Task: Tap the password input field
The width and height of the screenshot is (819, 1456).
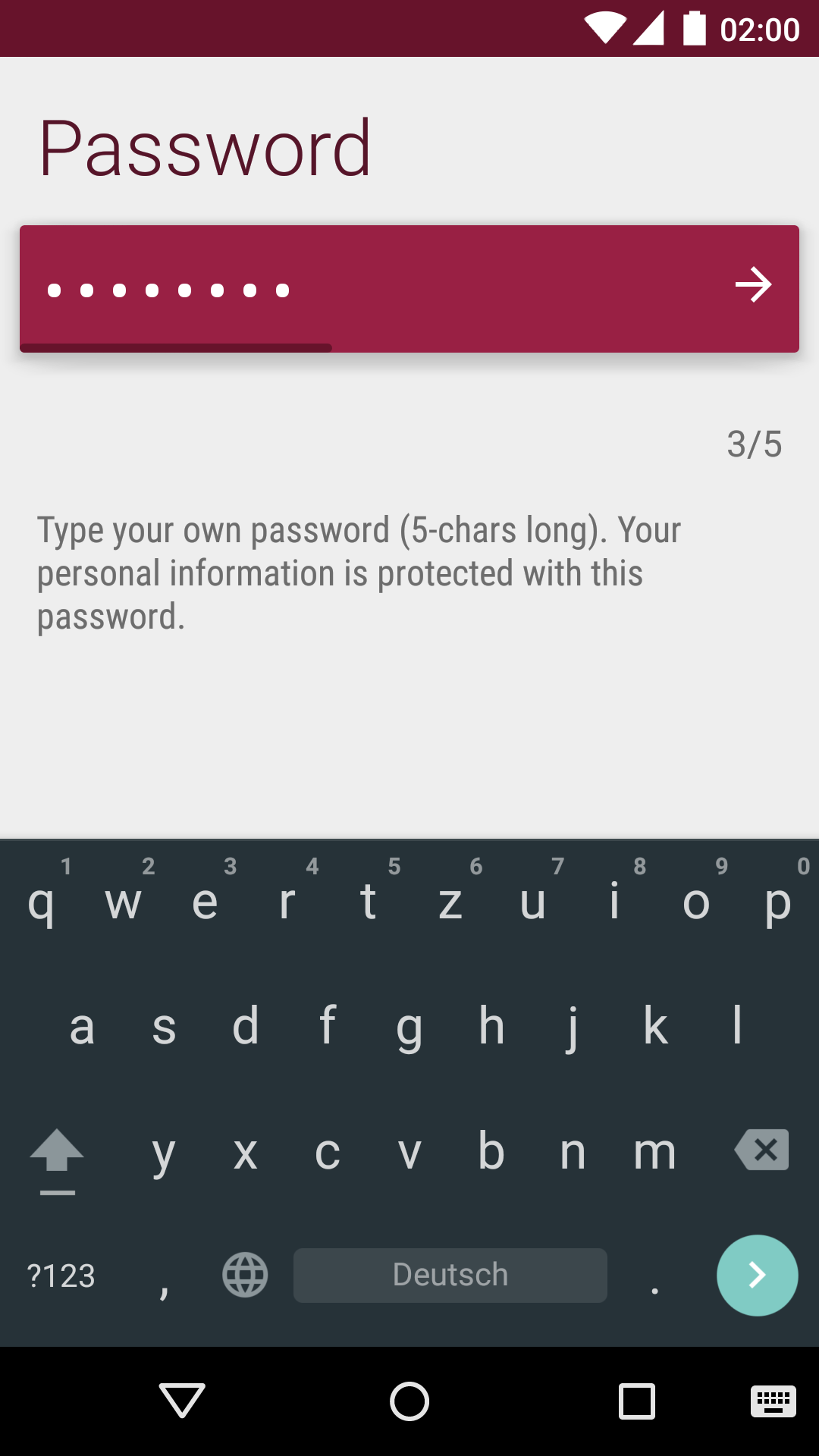Action: [364, 288]
